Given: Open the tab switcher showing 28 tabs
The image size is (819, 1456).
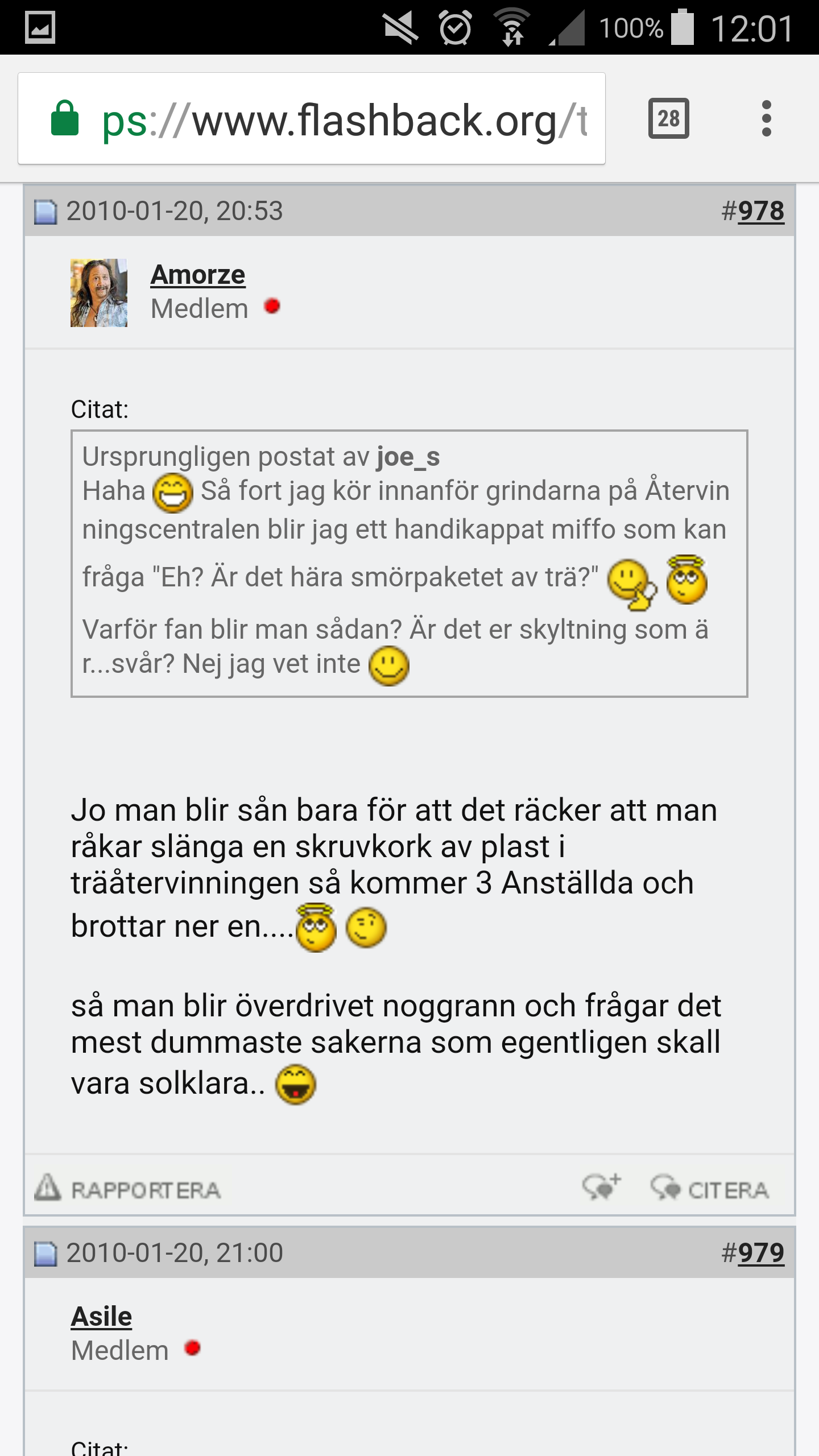Looking at the screenshot, I should click(x=668, y=119).
